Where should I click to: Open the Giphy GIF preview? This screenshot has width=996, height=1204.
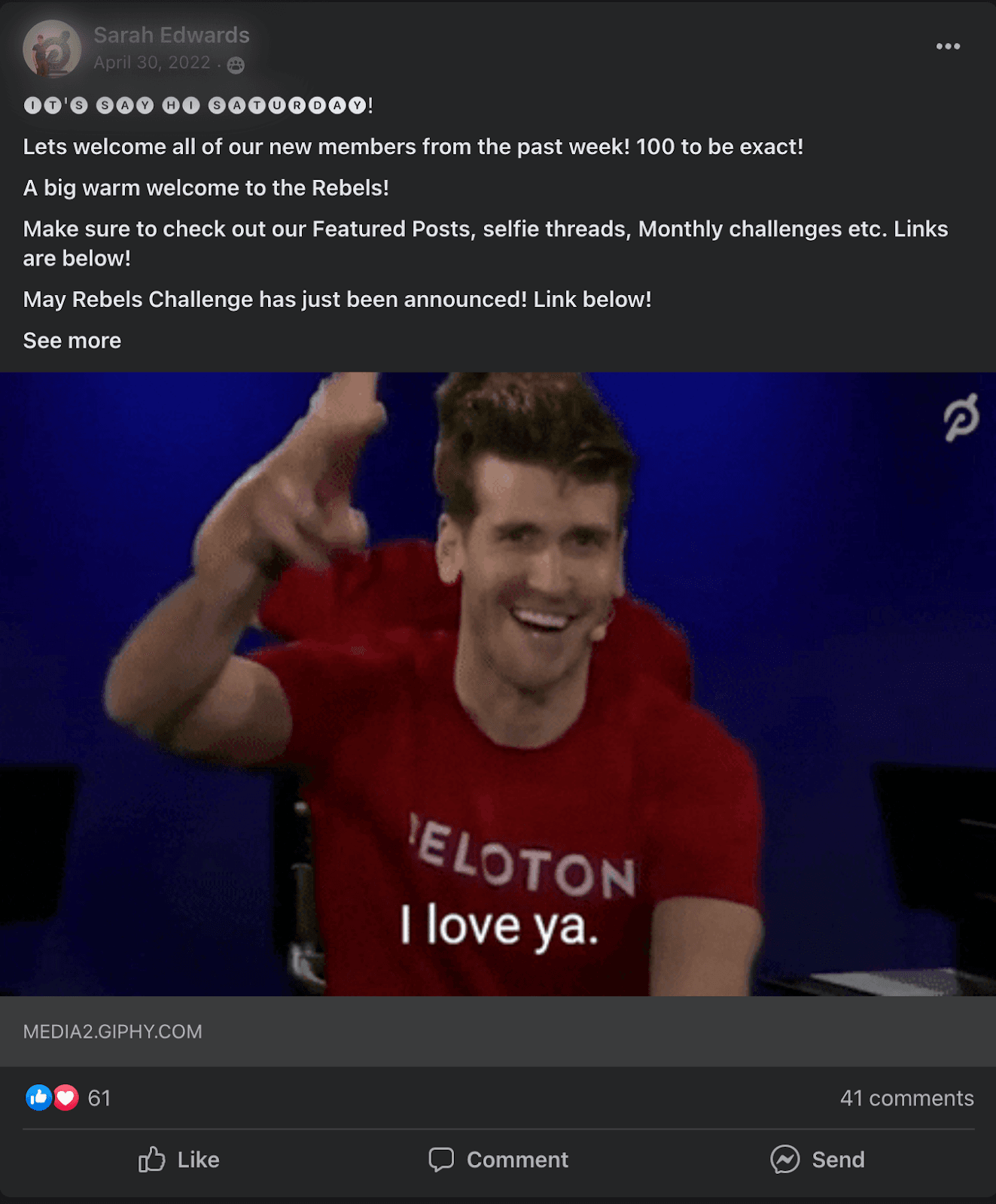498,683
